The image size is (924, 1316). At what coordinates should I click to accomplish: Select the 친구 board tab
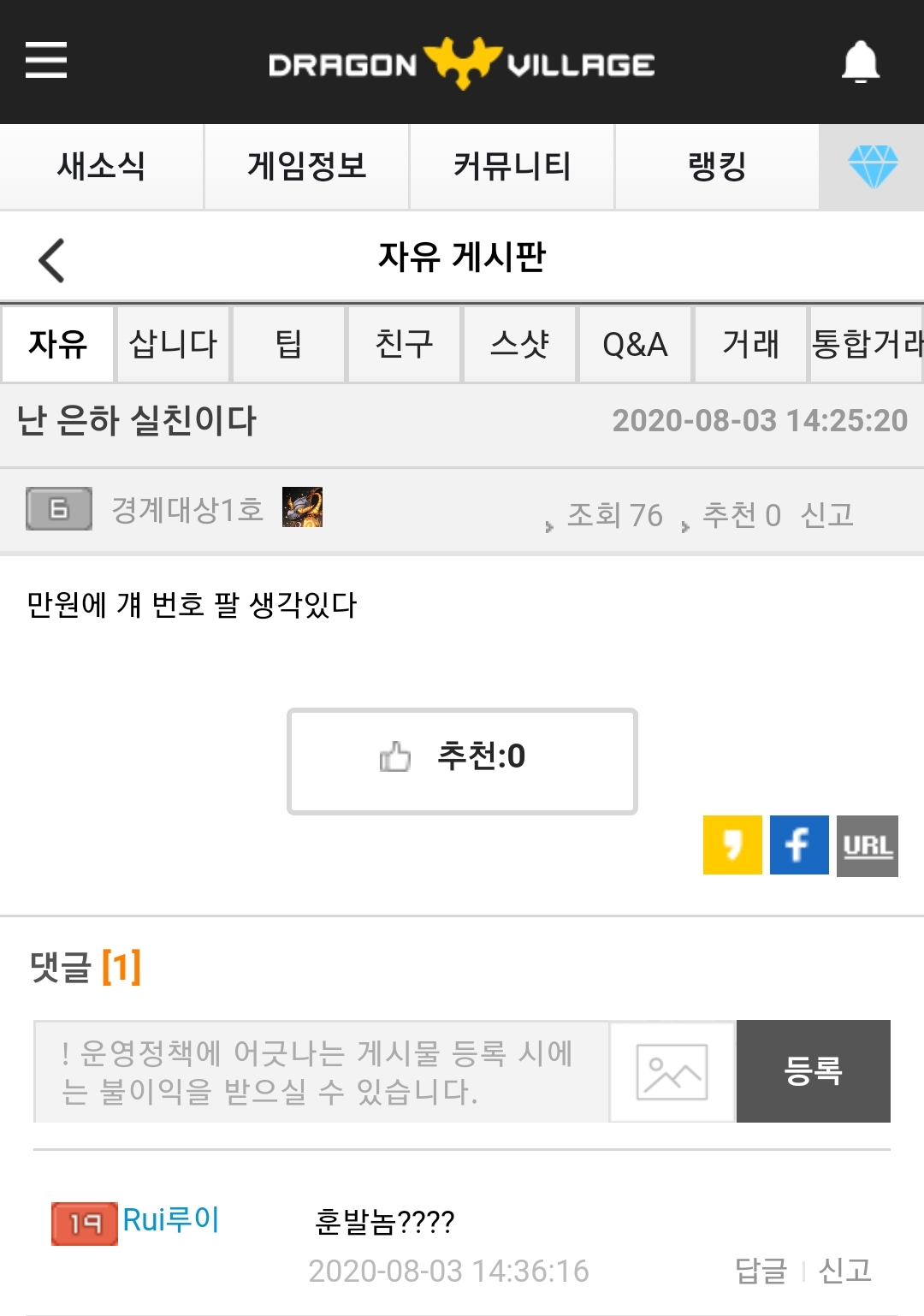coord(404,344)
